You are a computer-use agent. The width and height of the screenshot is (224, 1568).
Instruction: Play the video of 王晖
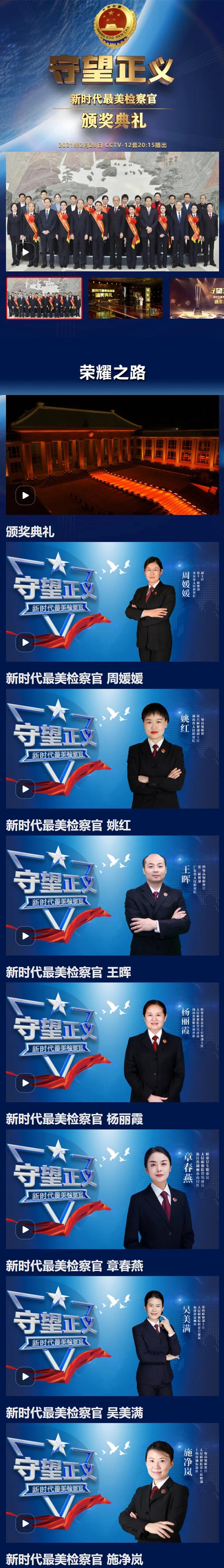click(25, 936)
